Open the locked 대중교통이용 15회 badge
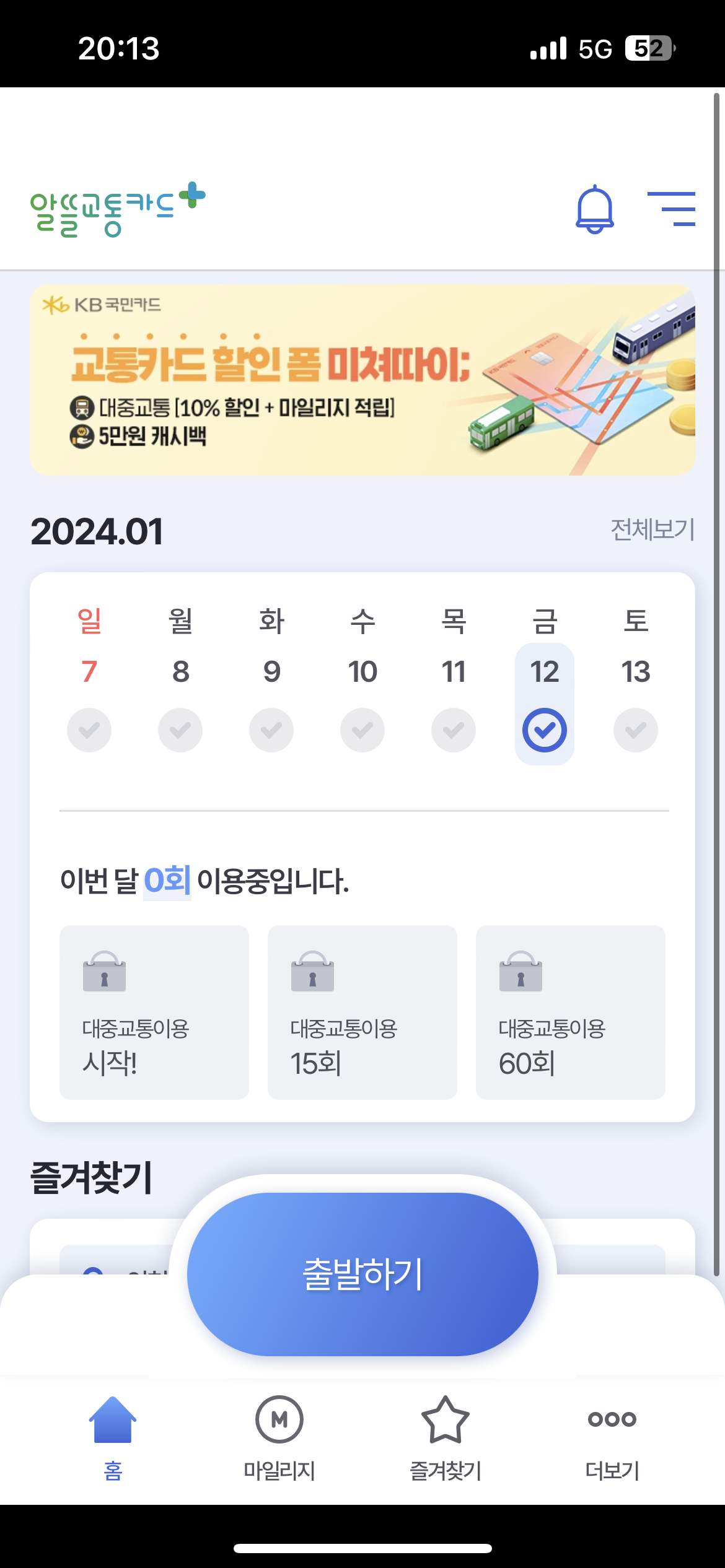Viewport: 725px width, 1568px height. click(x=362, y=1013)
